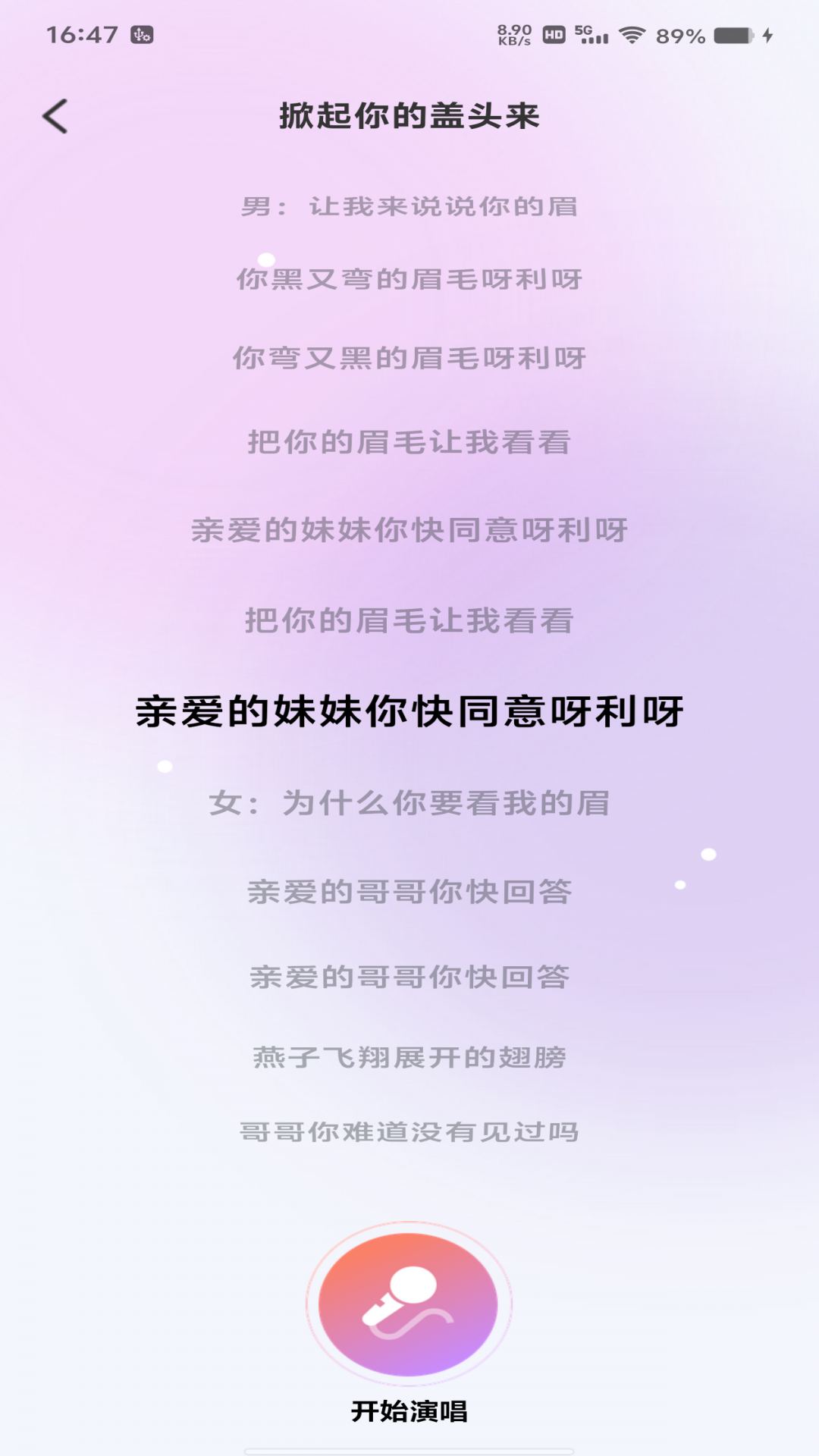
Task: Tap the clock showing 16:47
Action: pyautogui.click(x=82, y=33)
